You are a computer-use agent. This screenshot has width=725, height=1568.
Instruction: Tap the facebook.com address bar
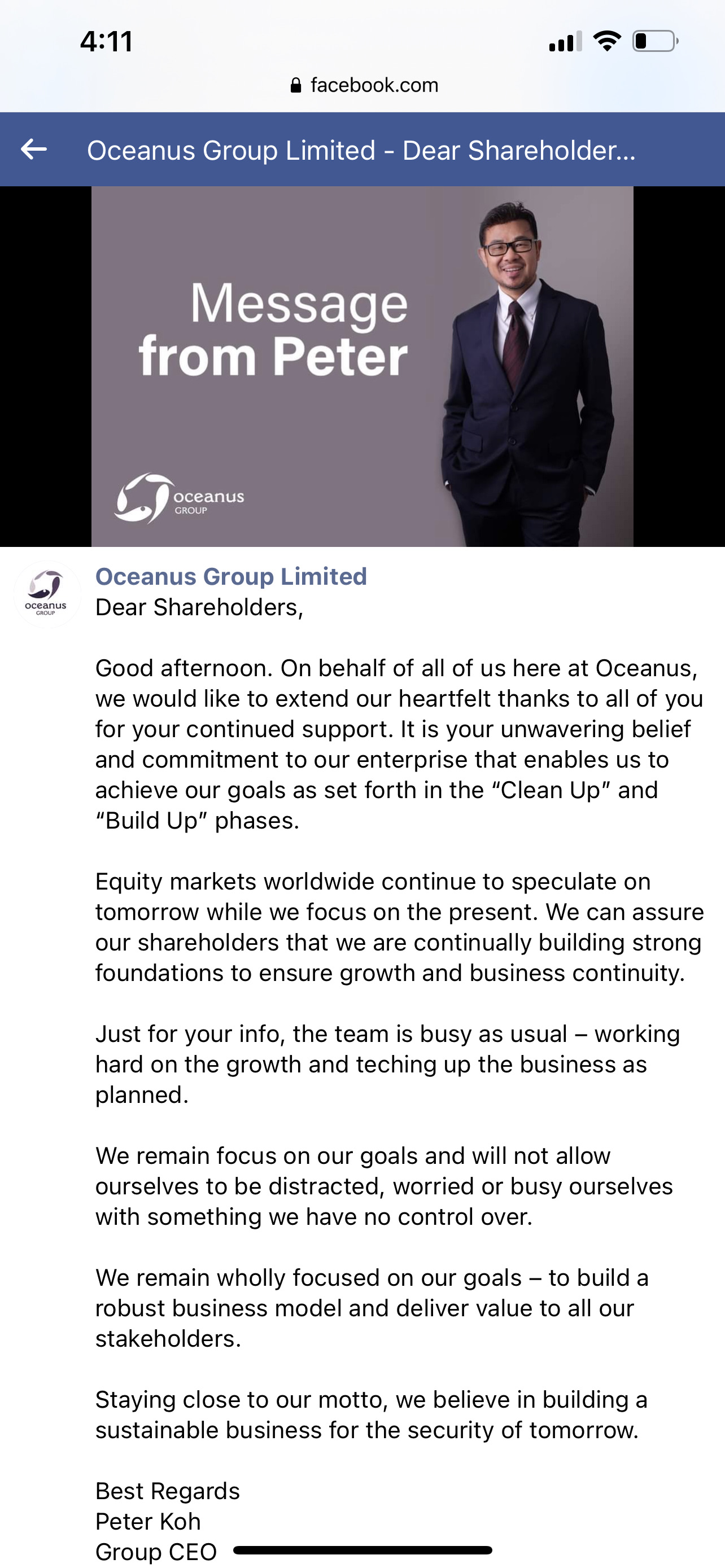[364, 85]
